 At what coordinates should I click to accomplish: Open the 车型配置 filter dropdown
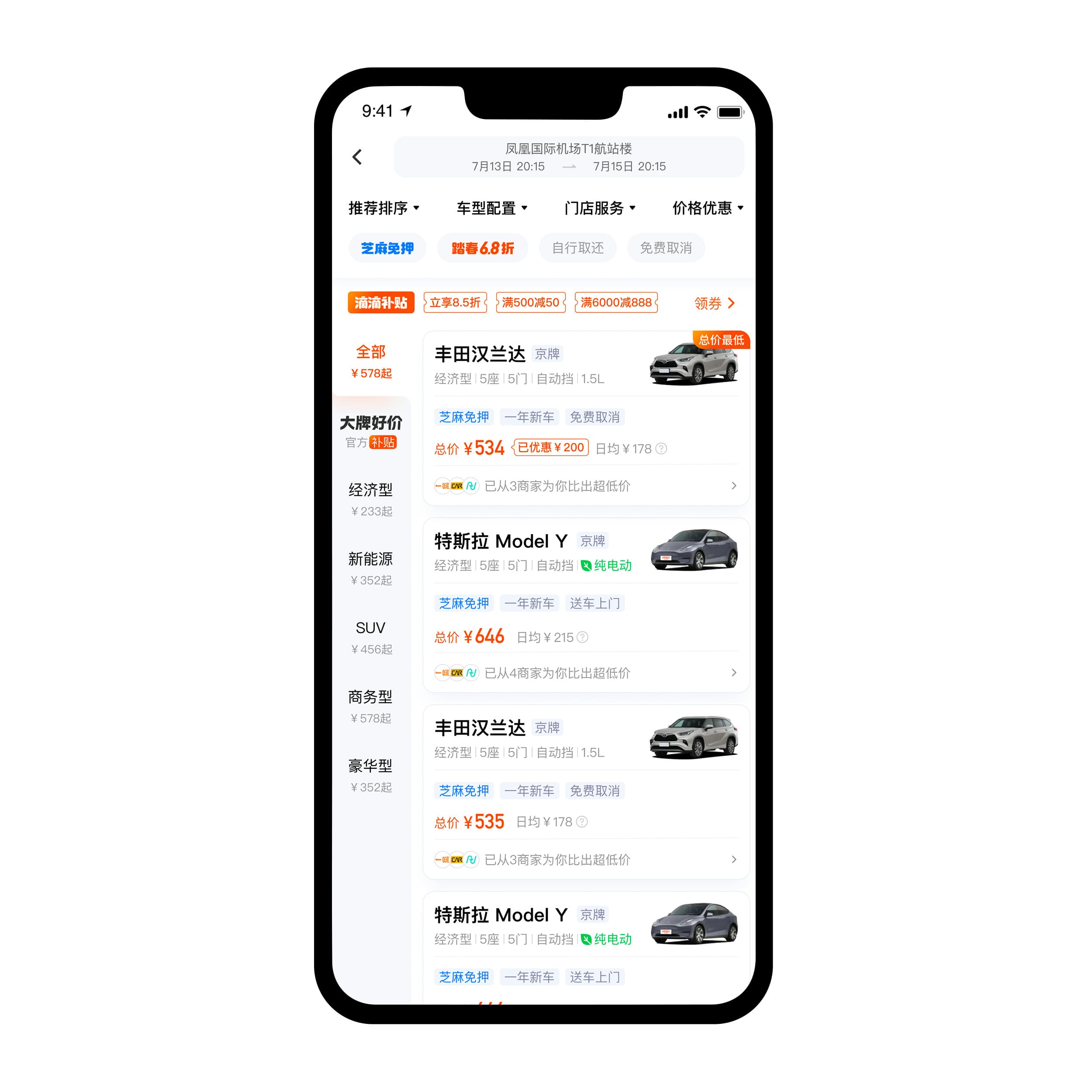coord(492,208)
